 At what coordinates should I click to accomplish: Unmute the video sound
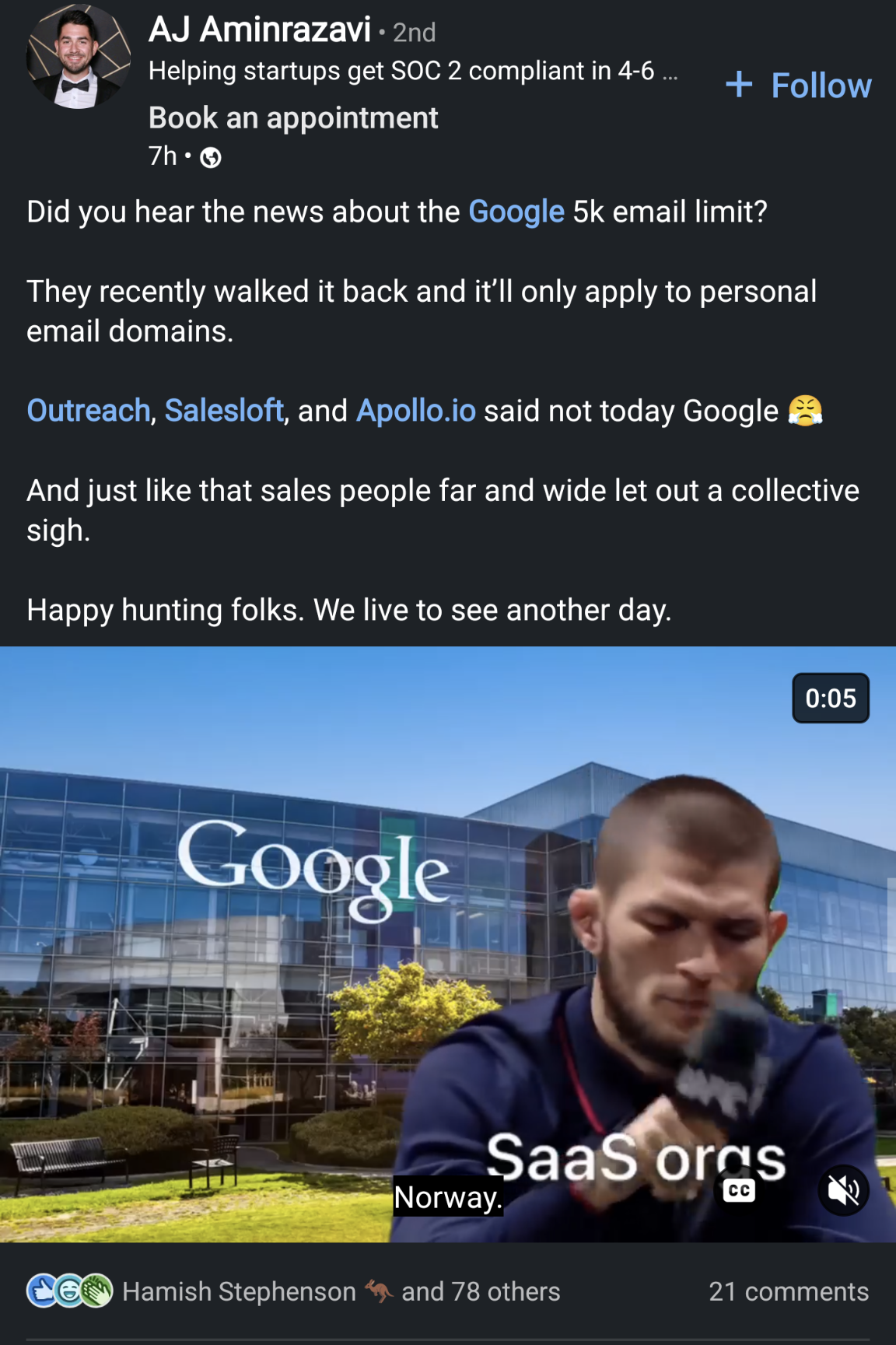[843, 1190]
